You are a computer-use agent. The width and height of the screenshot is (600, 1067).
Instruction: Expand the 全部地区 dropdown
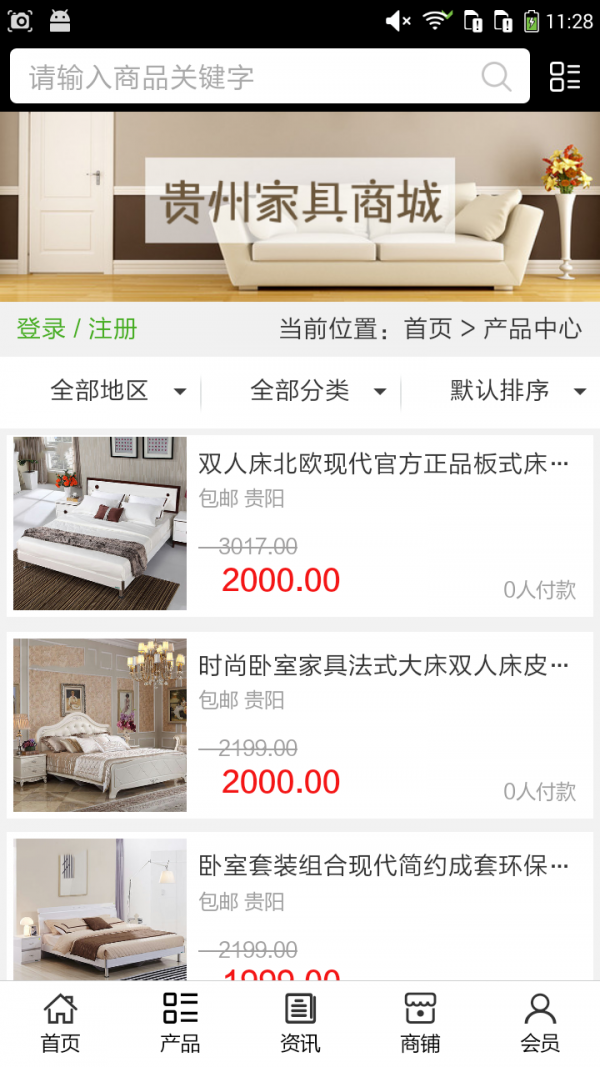117,391
